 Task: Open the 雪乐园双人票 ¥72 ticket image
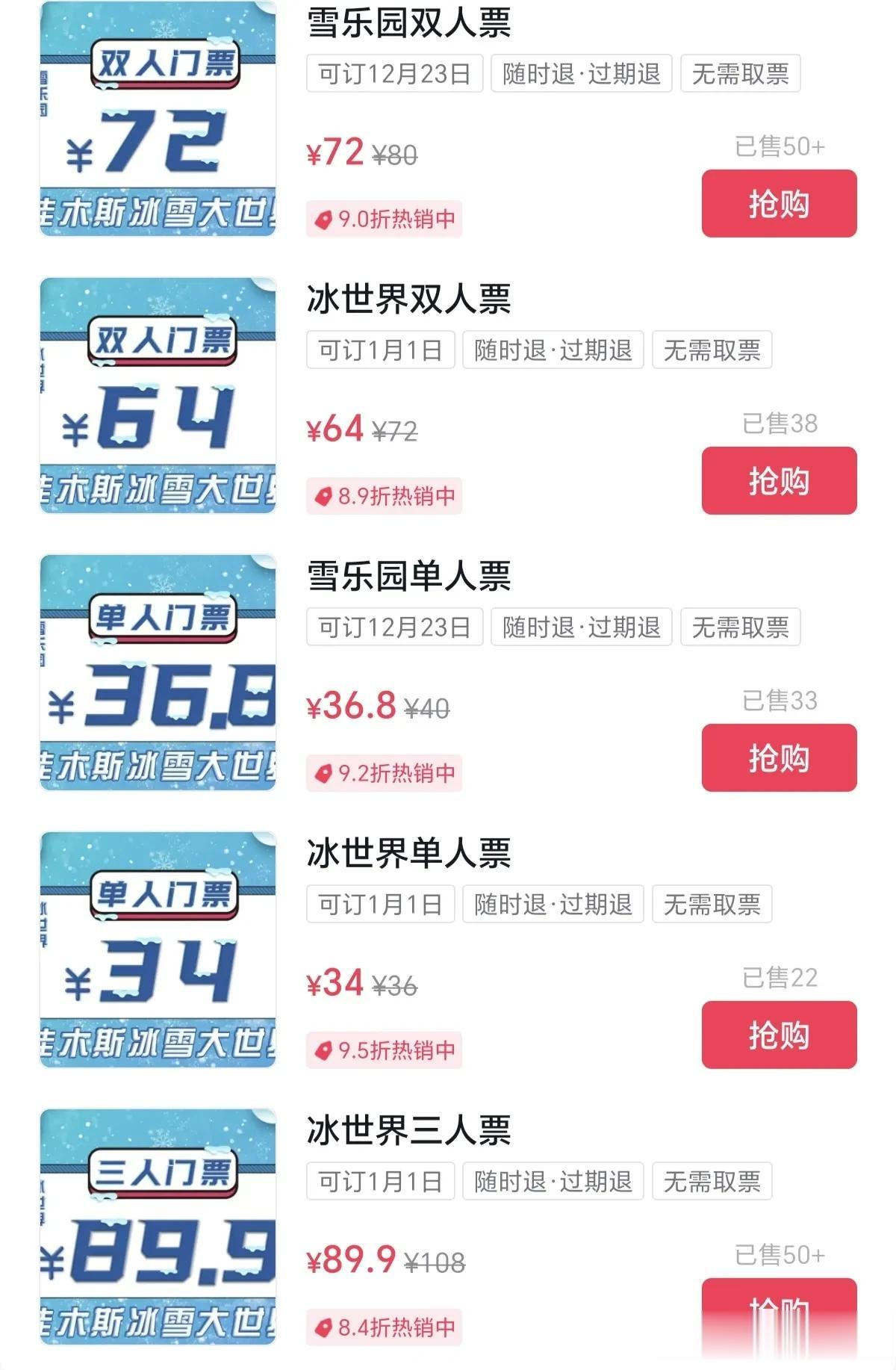tap(158, 118)
